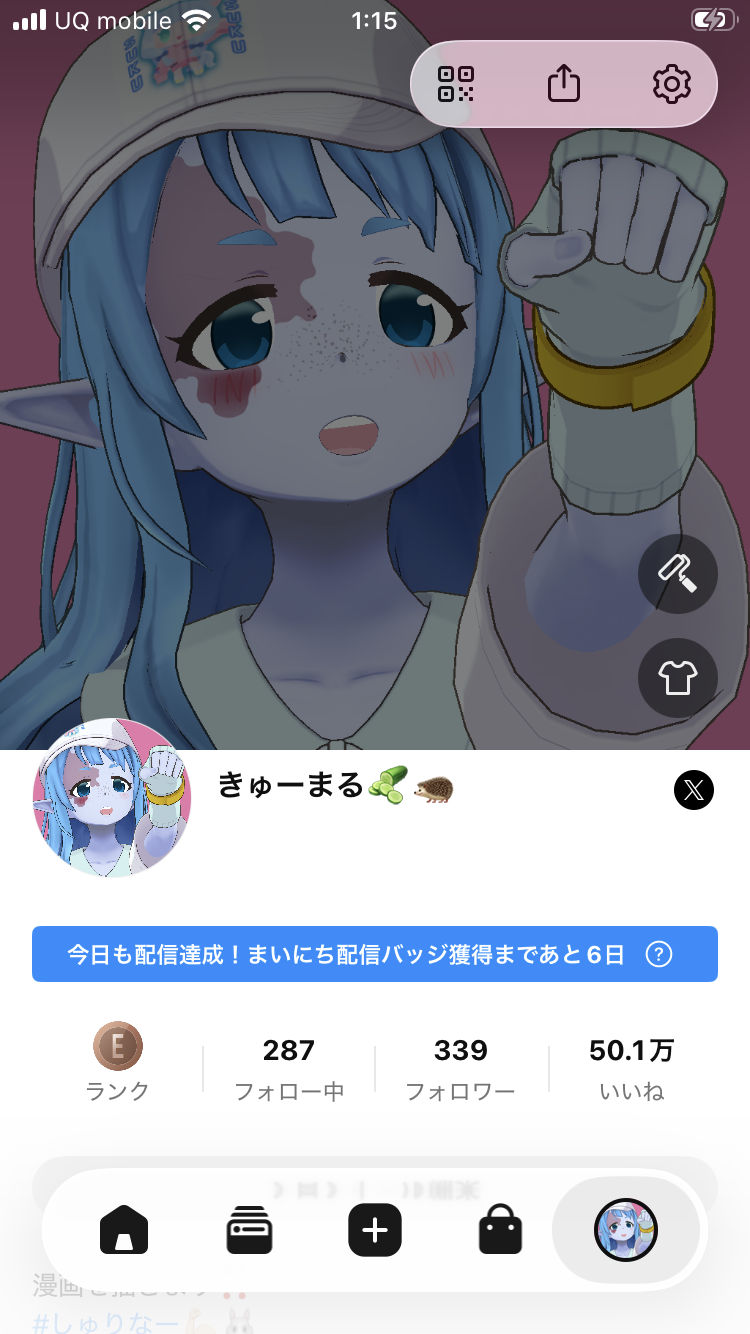Tap the plus create button
The width and height of the screenshot is (750, 1334).
pos(375,1230)
